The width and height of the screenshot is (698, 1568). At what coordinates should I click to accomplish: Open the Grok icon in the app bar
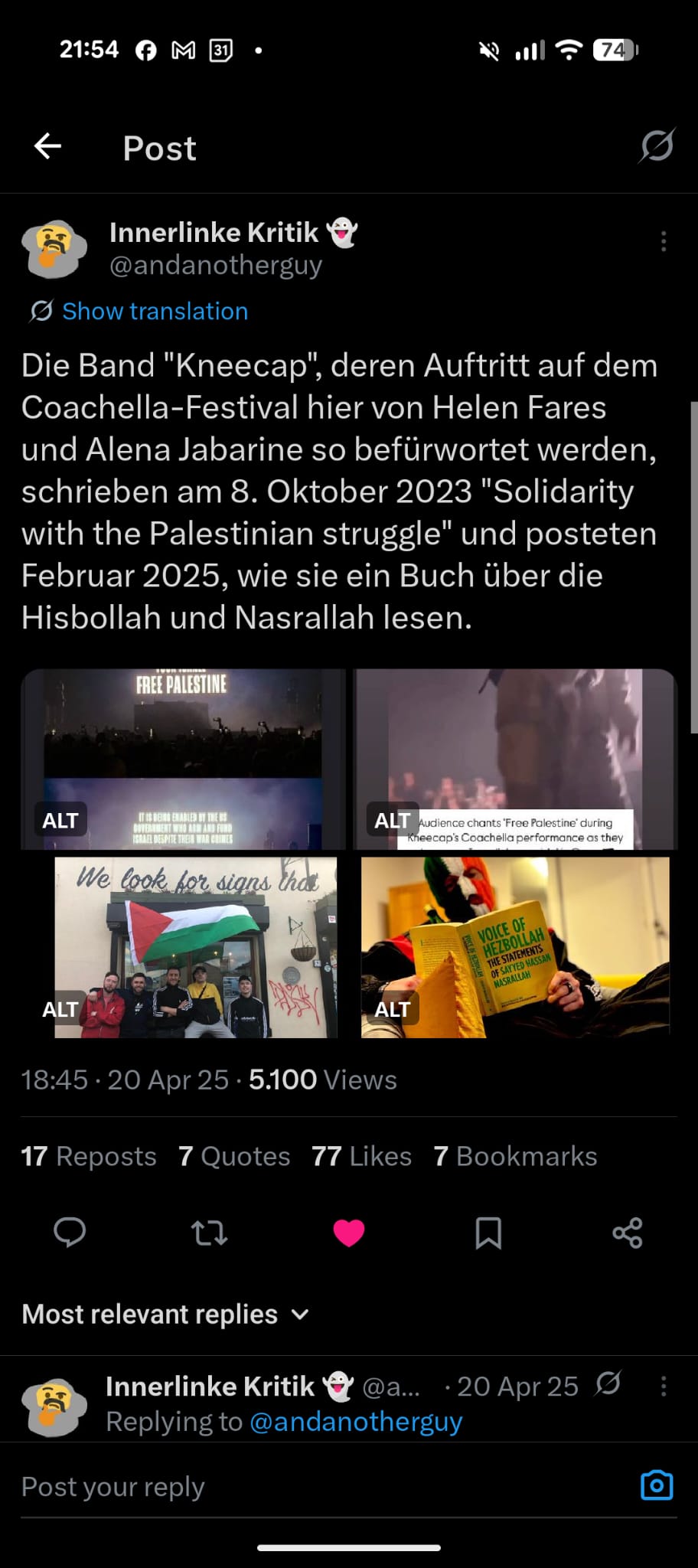click(656, 145)
